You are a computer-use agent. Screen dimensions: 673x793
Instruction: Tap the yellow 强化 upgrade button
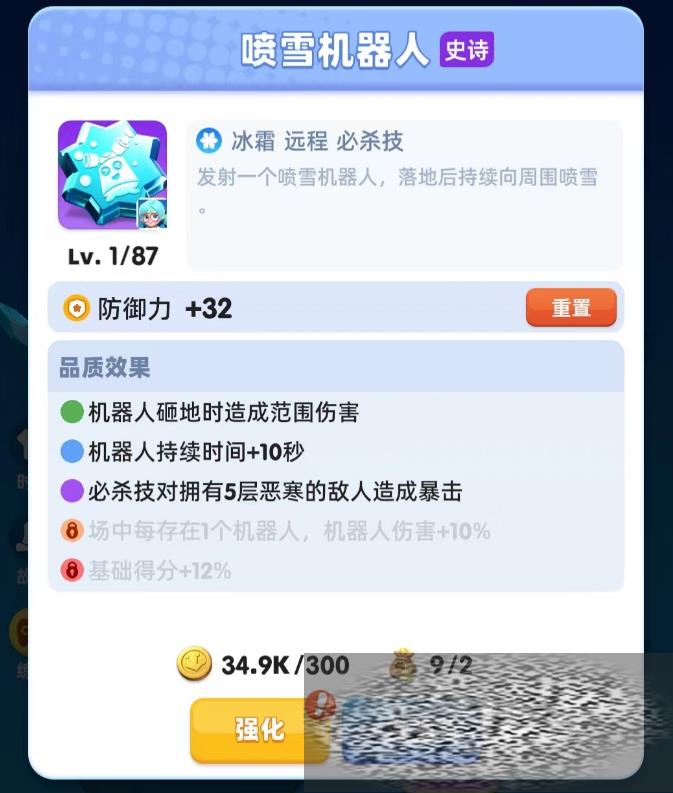tap(259, 731)
